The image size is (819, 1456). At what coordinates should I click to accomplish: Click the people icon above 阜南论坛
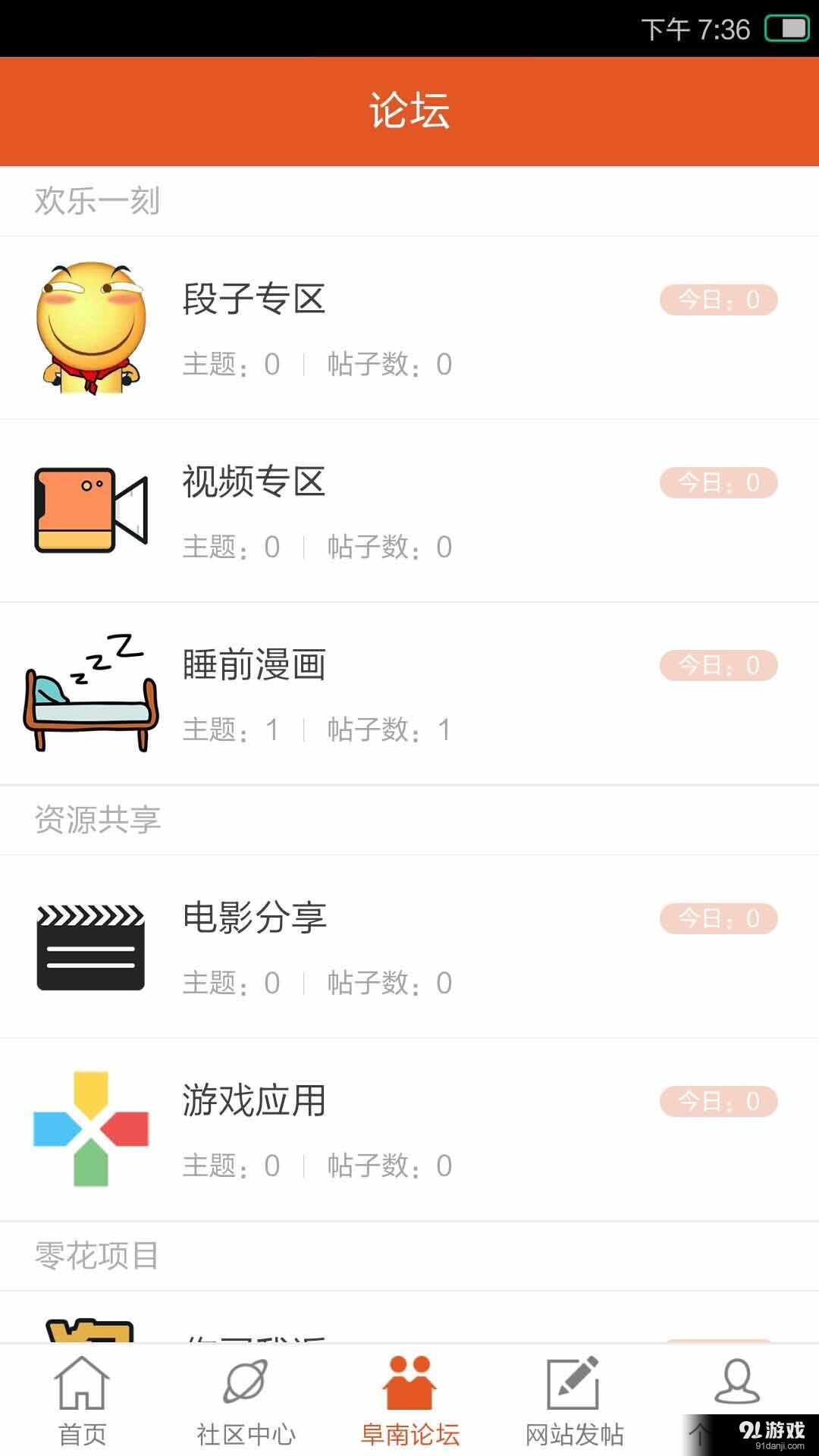[x=409, y=1394]
